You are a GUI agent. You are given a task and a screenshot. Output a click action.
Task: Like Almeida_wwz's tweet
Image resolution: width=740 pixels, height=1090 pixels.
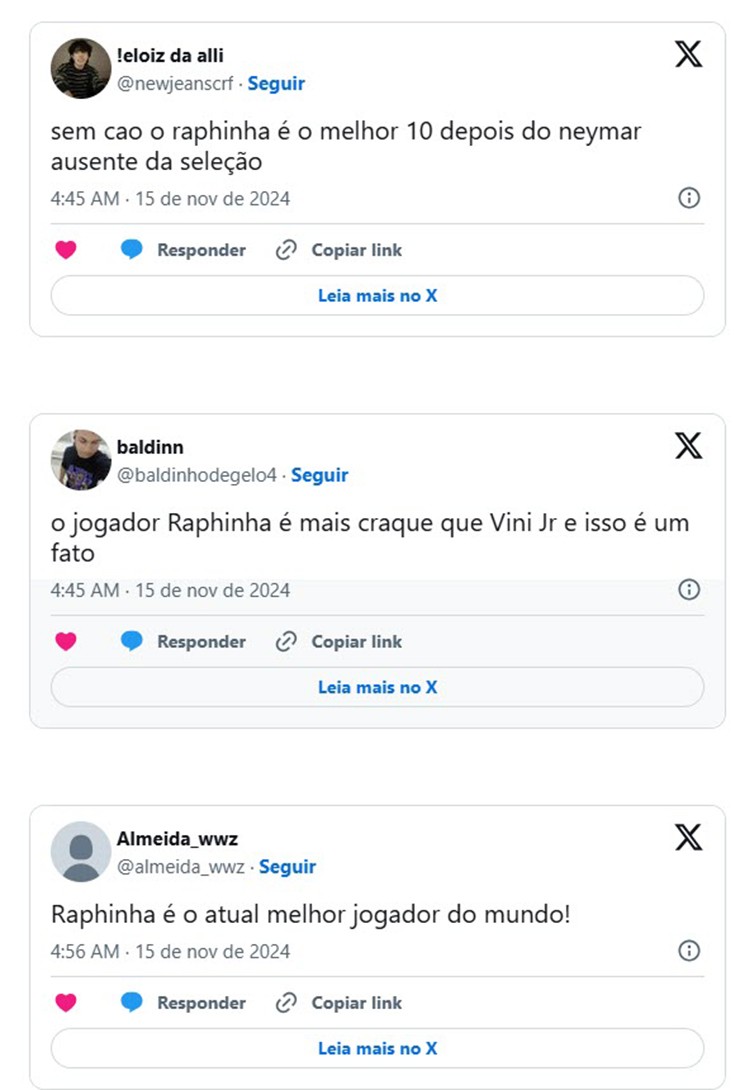point(66,1003)
